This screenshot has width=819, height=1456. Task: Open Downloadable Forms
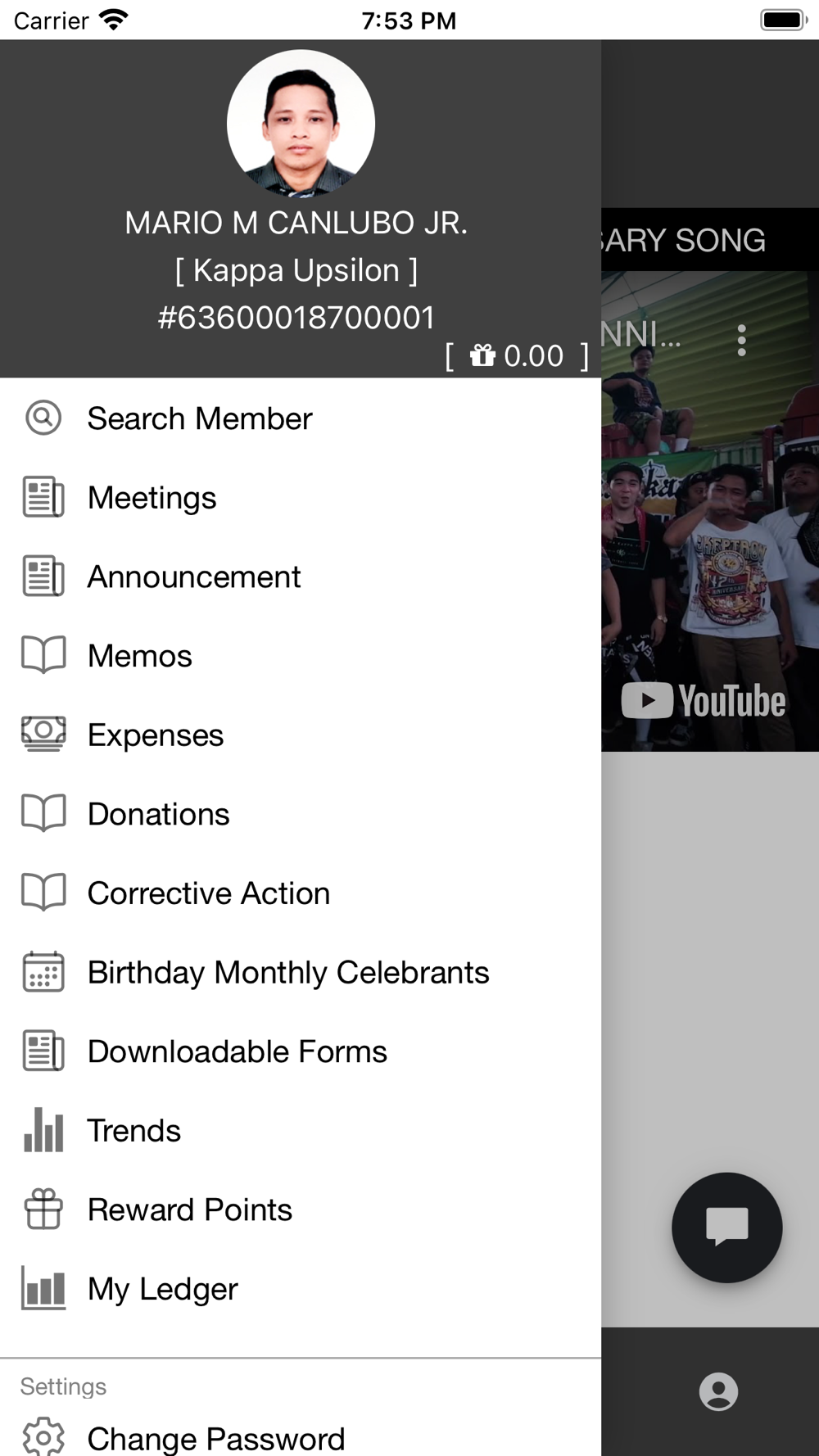(x=301, y=1051)
